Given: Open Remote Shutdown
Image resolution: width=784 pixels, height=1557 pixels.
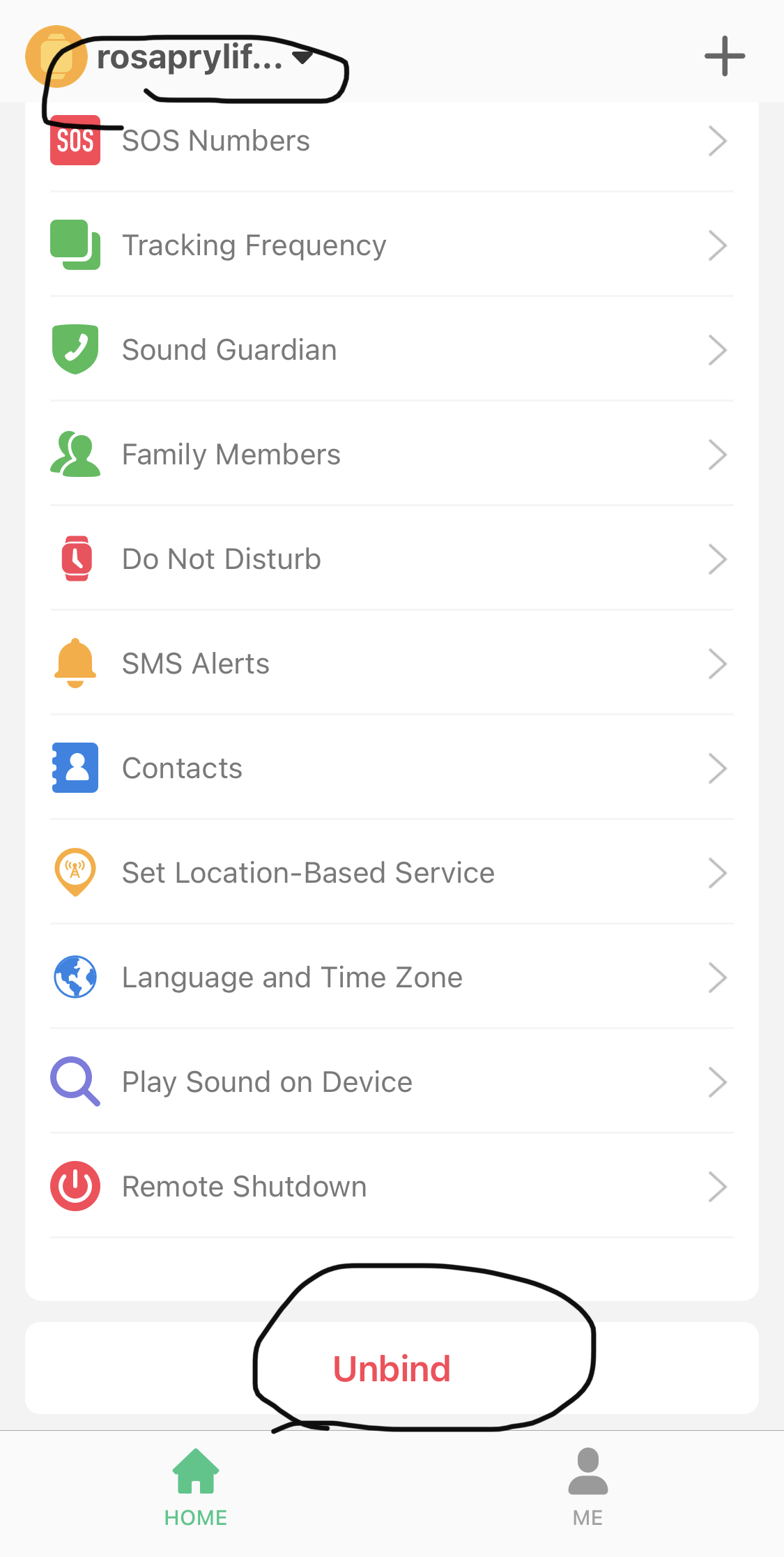Looking at the screenshot, I should pos(390,1187).
